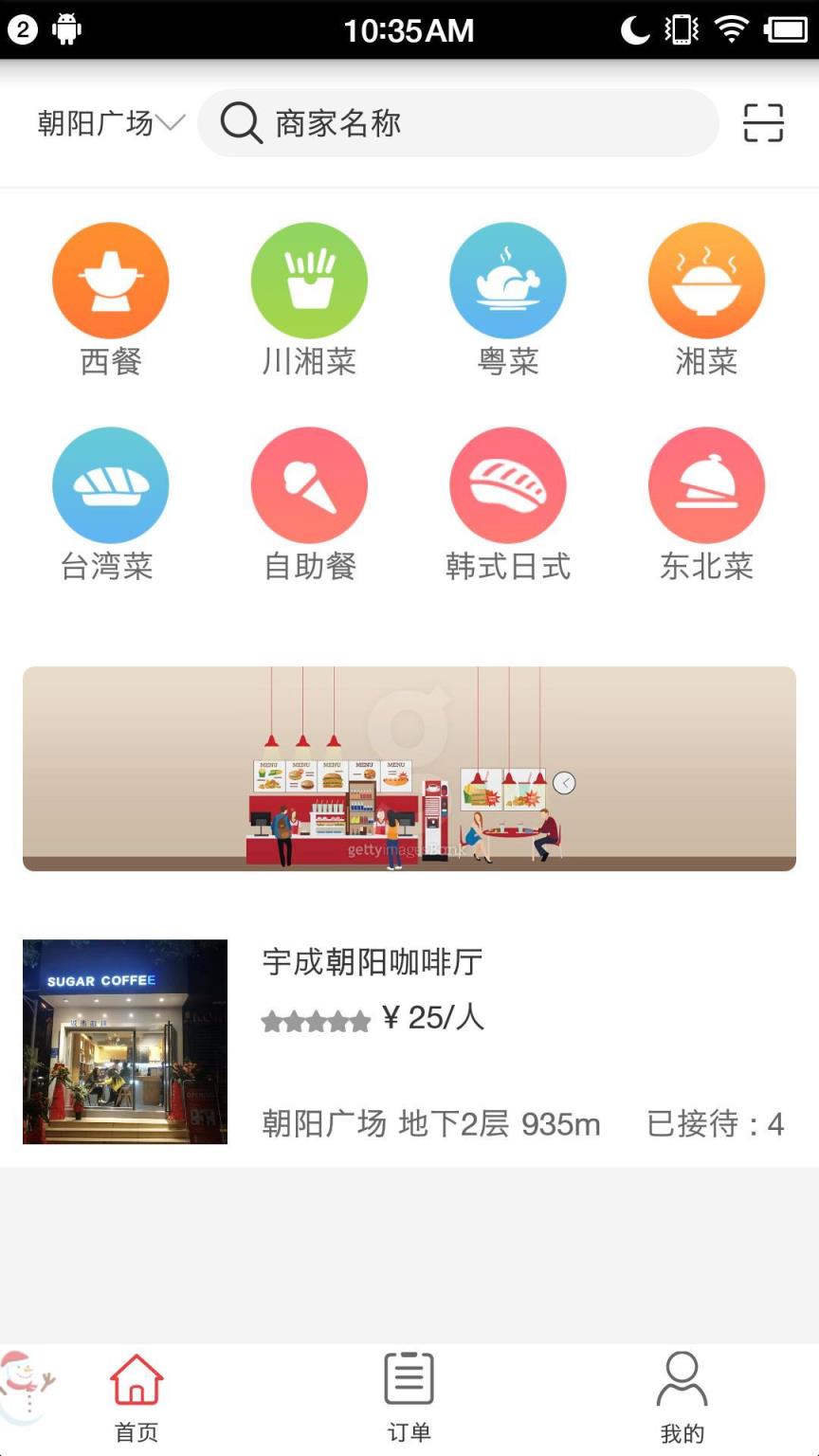Screen dimensions: 819x1456
Task: Tap the 粤菜 Cantonese cuisine icon
Action: pyautogui.click(x=508, y=281)
